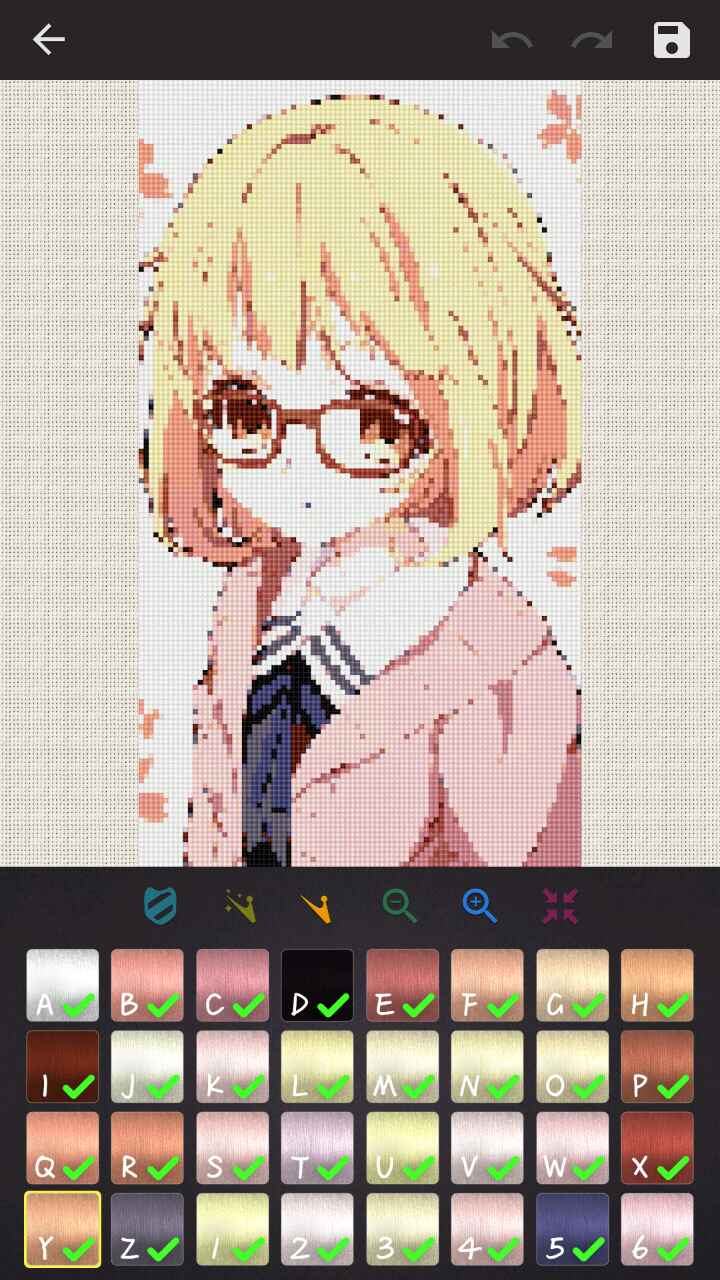The height and width of the screenshot is (1280, 720).
Task: Pick color swatch 6
Action: click(x=657, y=1229)
